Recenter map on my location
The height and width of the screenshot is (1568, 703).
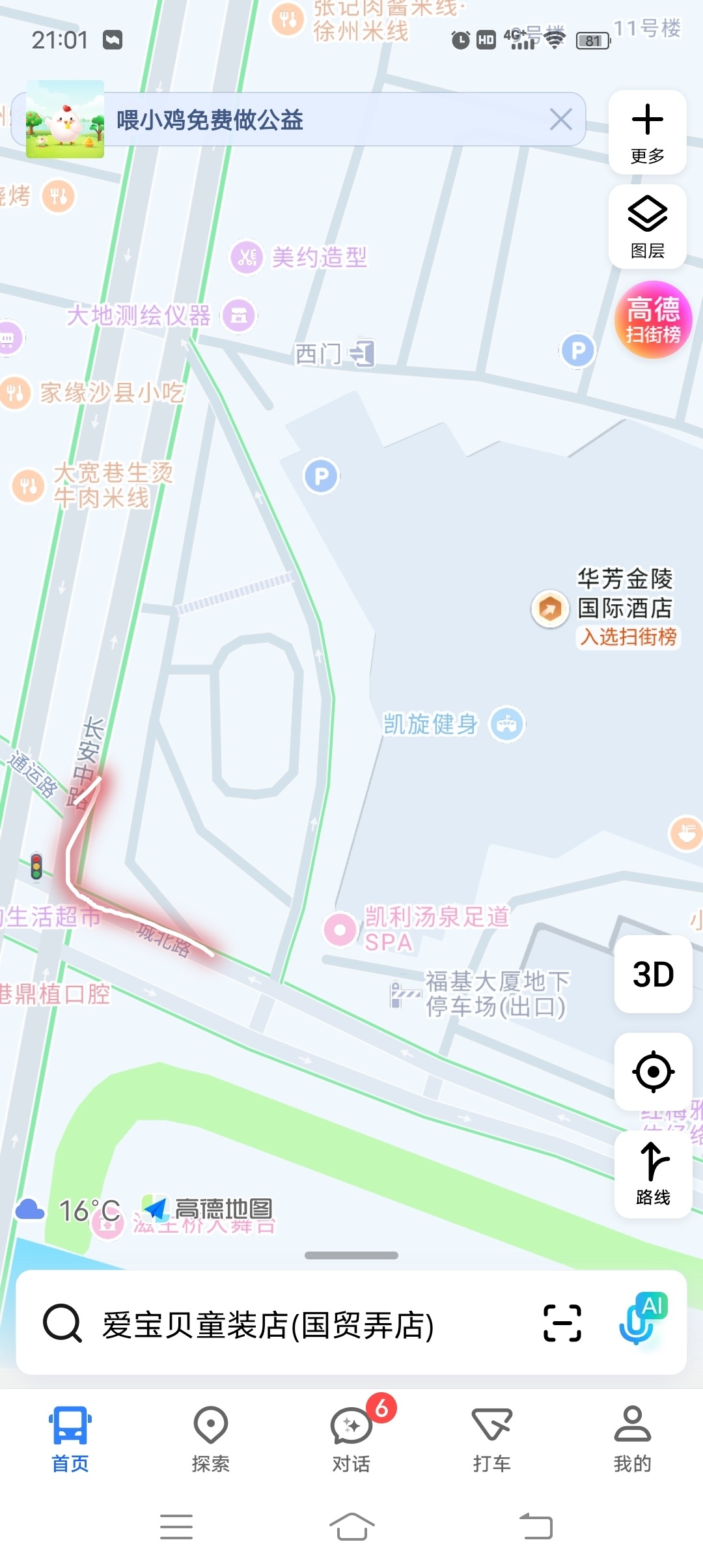[653, 1071]
